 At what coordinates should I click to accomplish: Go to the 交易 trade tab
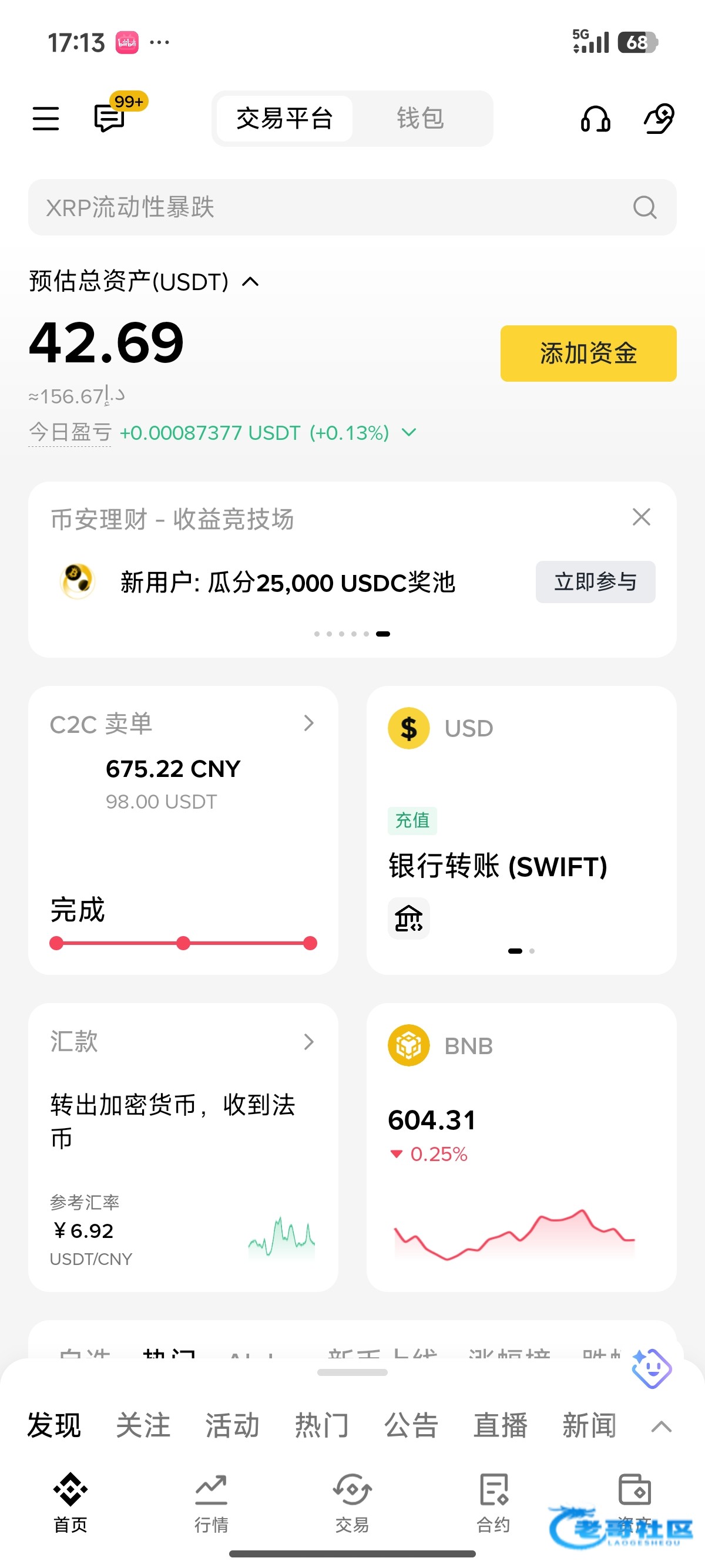pyautogui.click(x=352, y=1501)
